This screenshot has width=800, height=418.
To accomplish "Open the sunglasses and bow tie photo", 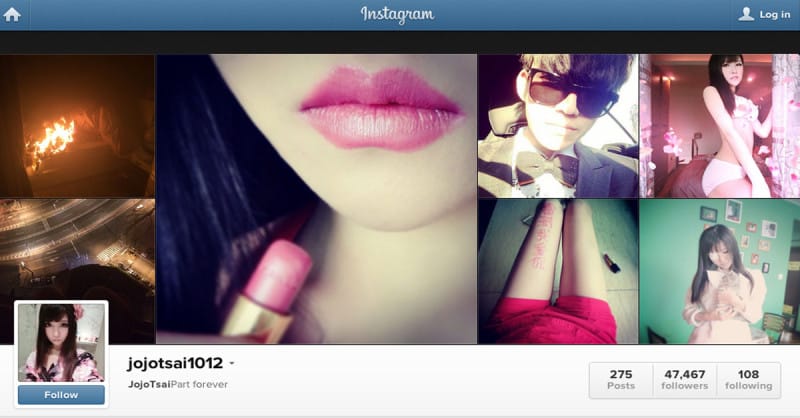I will [557, 125].
